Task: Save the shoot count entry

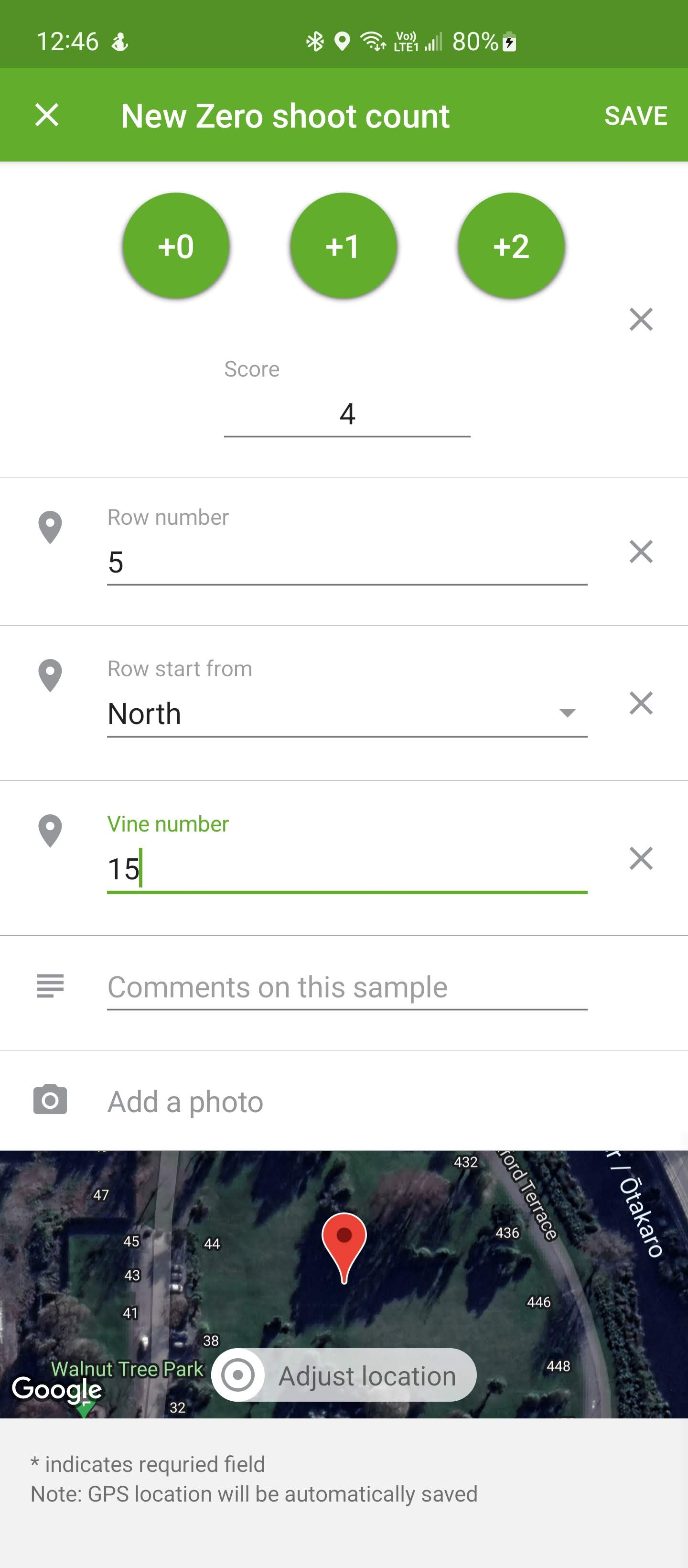Action: click(x=635, y=116)
